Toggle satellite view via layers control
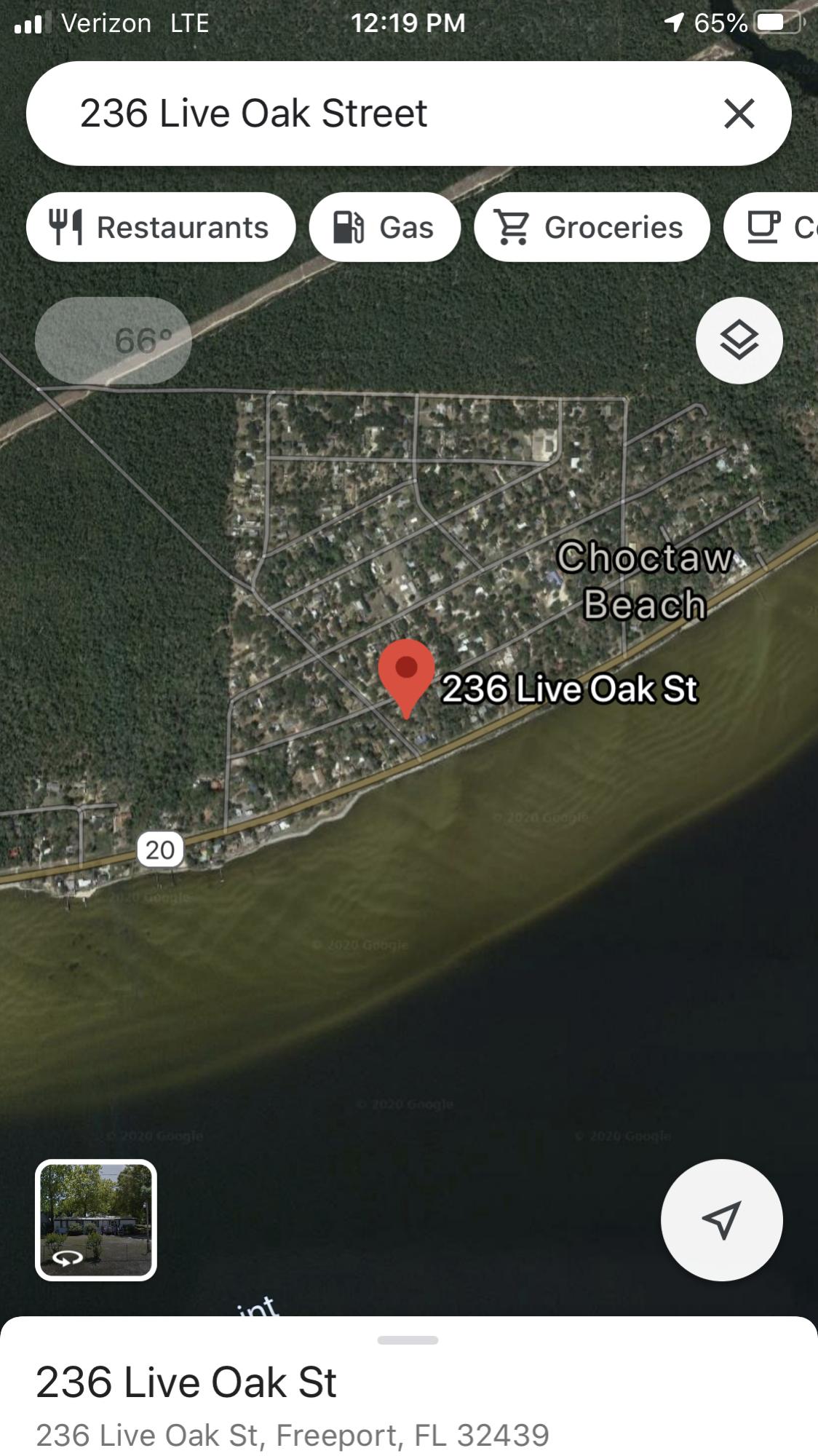Viewport: 818px width, 1456px height. (x=738, y=340)
